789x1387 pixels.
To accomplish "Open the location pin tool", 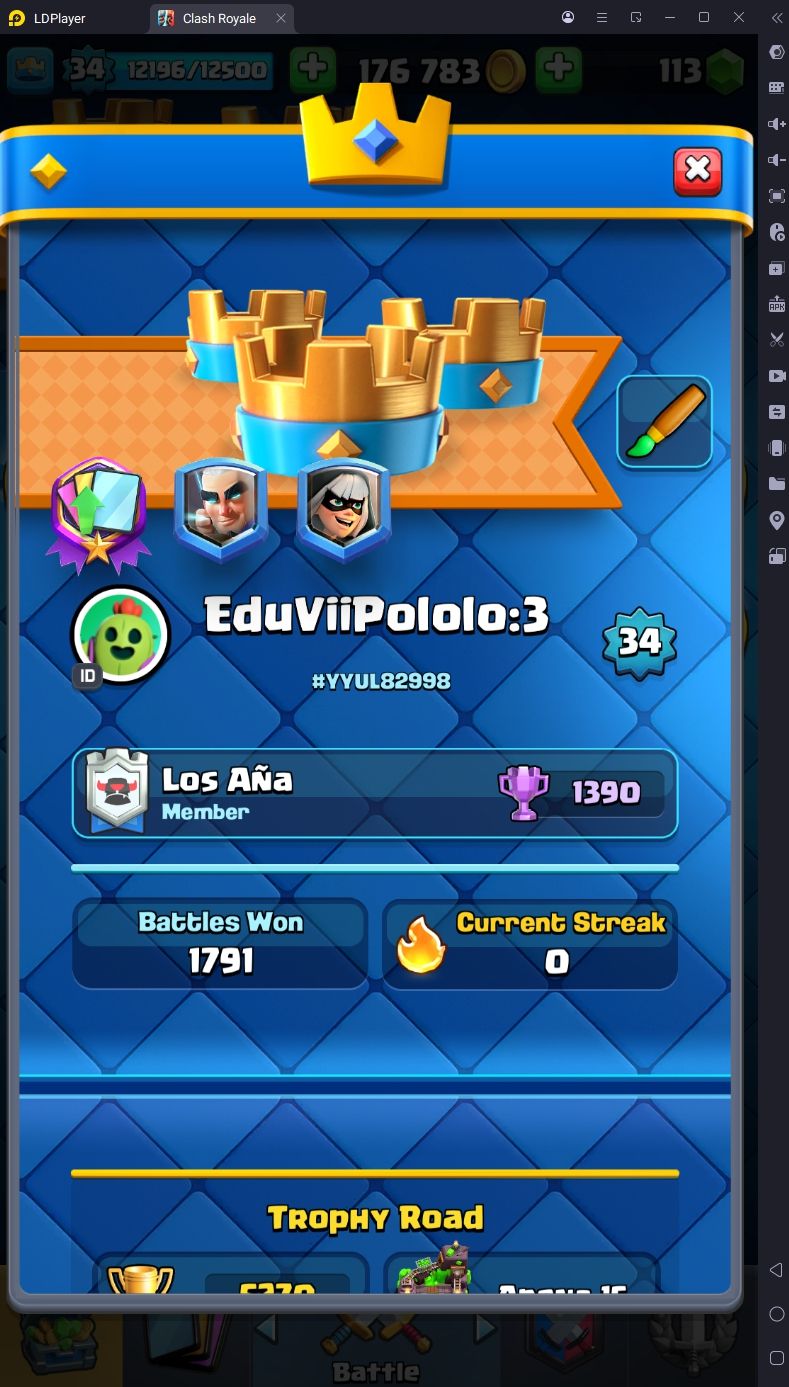I will (776, 520).
